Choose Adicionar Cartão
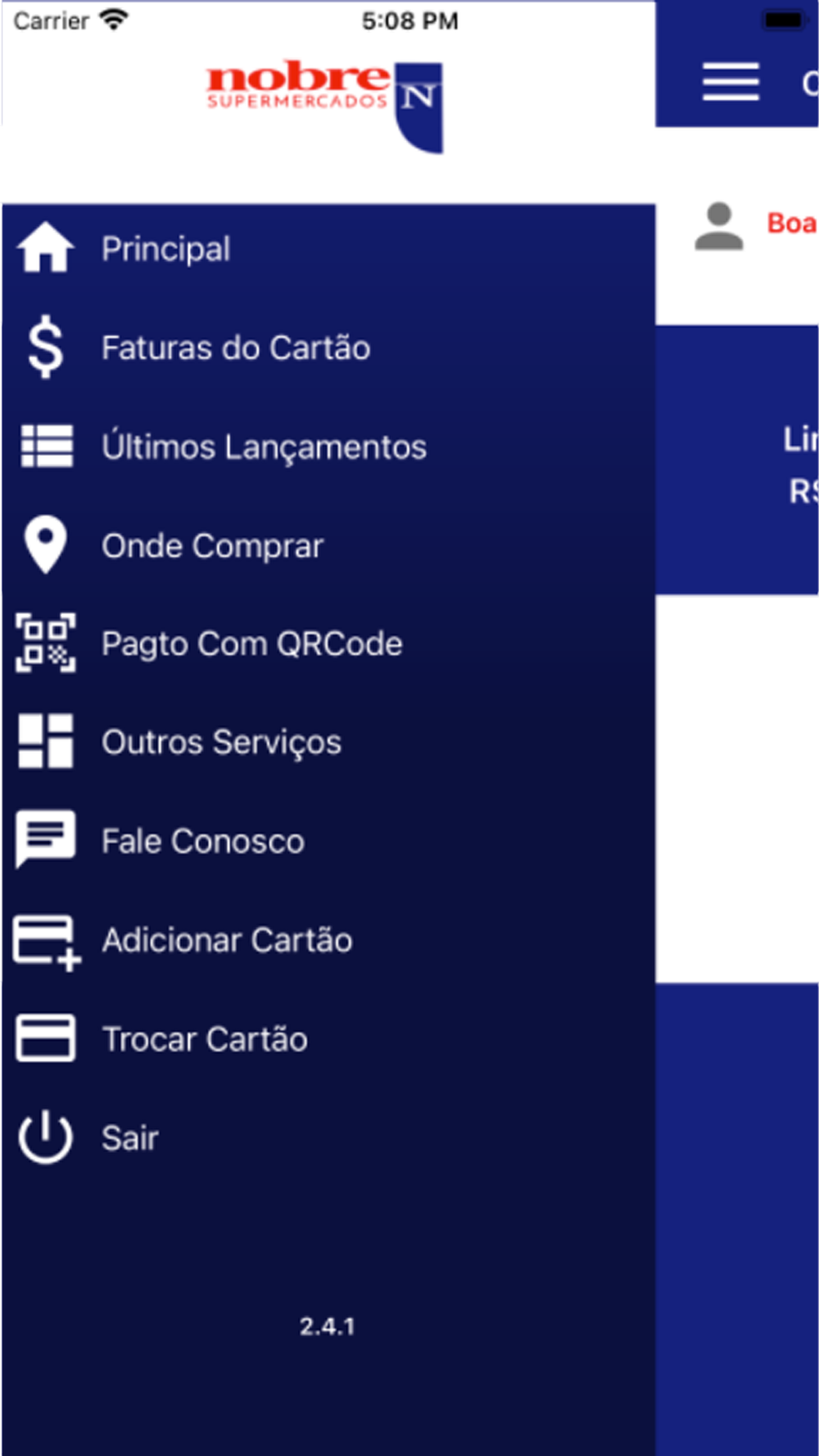The image size is (819, 1456). tap(328, 940)
